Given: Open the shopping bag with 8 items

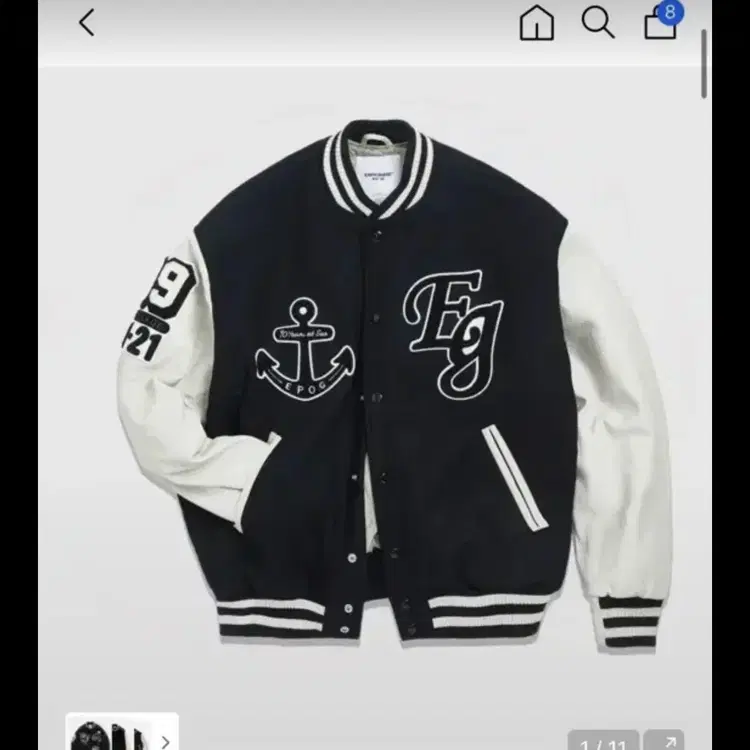Looking at the screenshot, I should [660, 23].
